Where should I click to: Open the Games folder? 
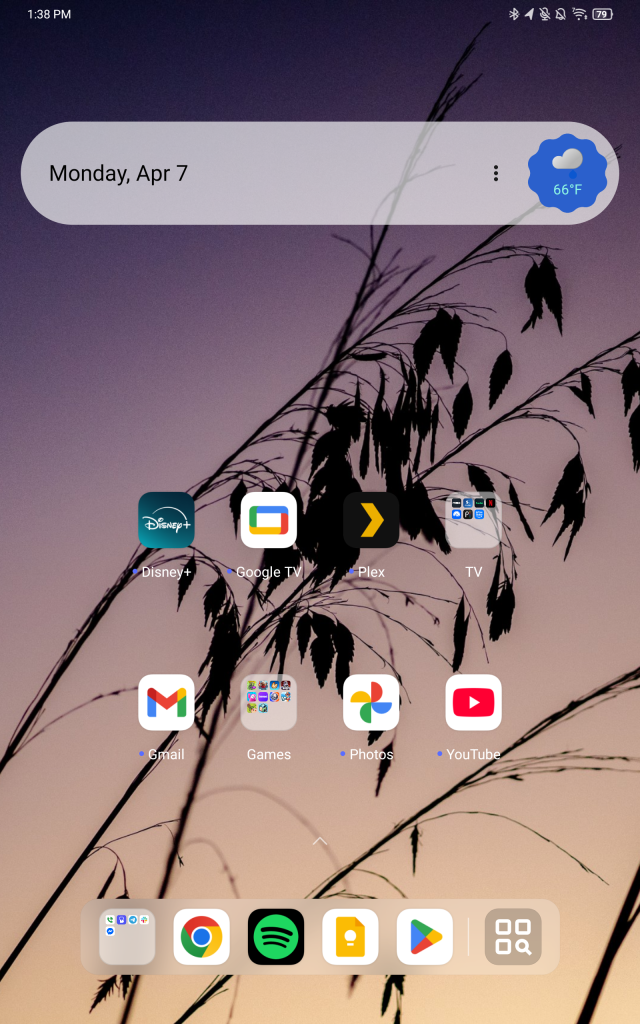pyautogui.click(x=269, y=702)
